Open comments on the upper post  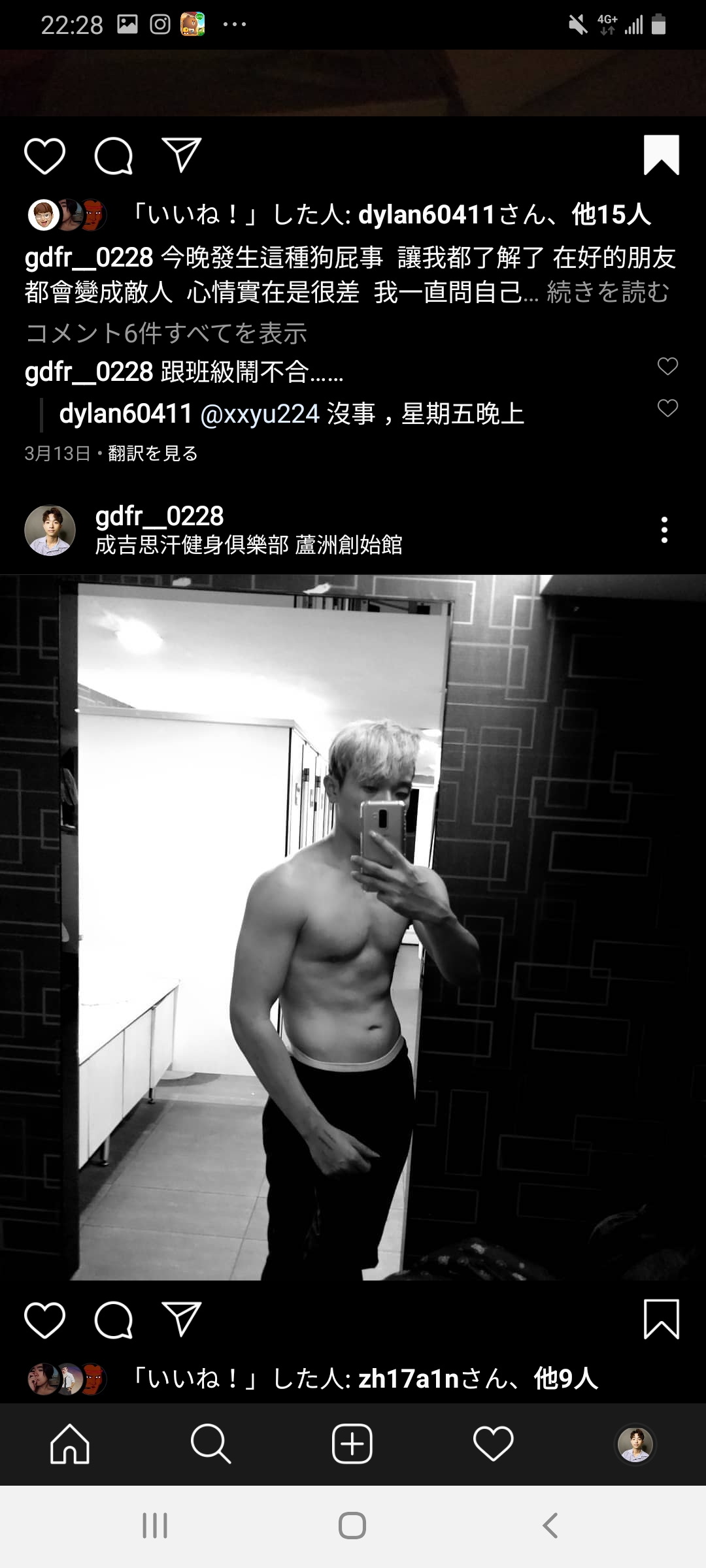pyautogui.click(x=114, y=156)
